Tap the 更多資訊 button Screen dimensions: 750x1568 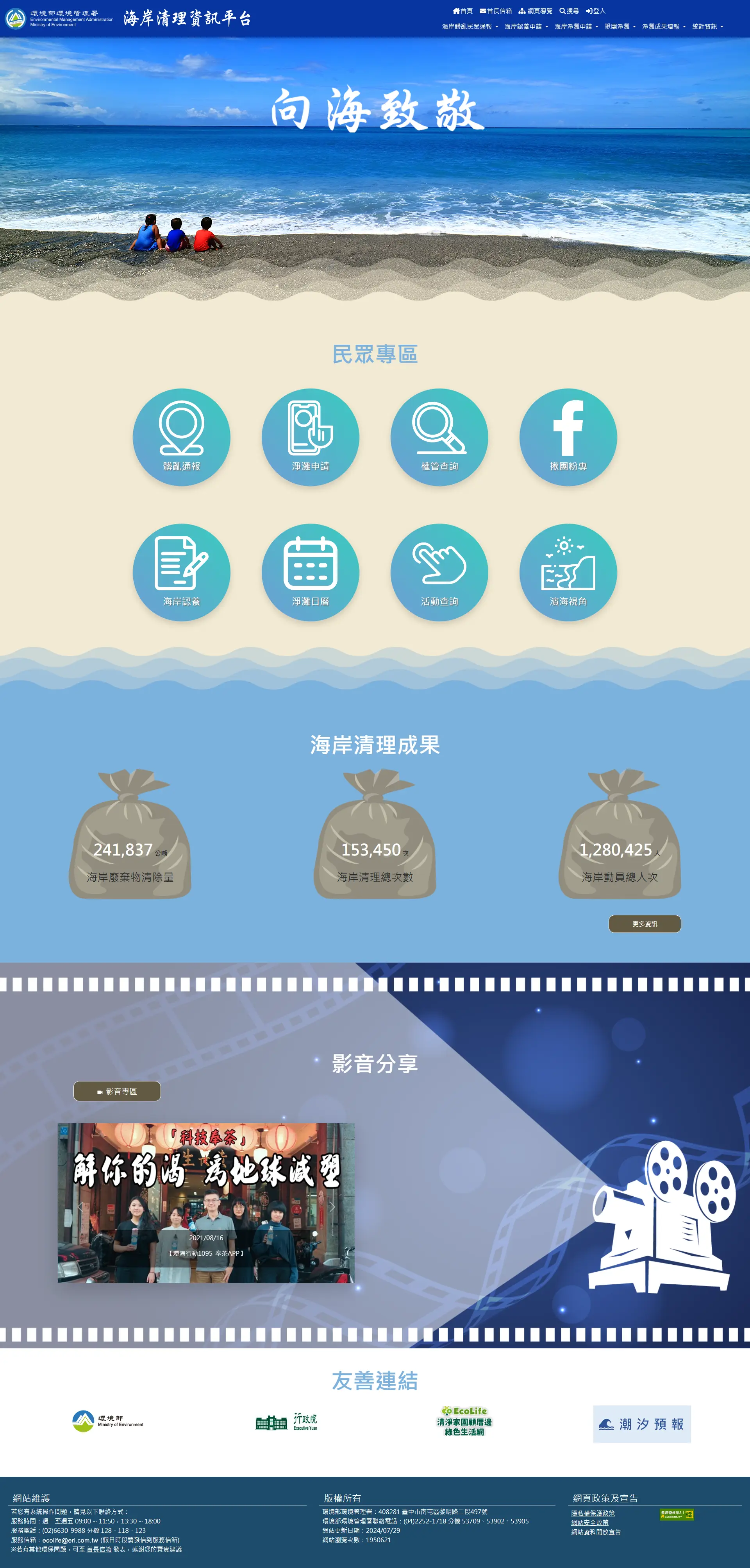tap(645, 924)
